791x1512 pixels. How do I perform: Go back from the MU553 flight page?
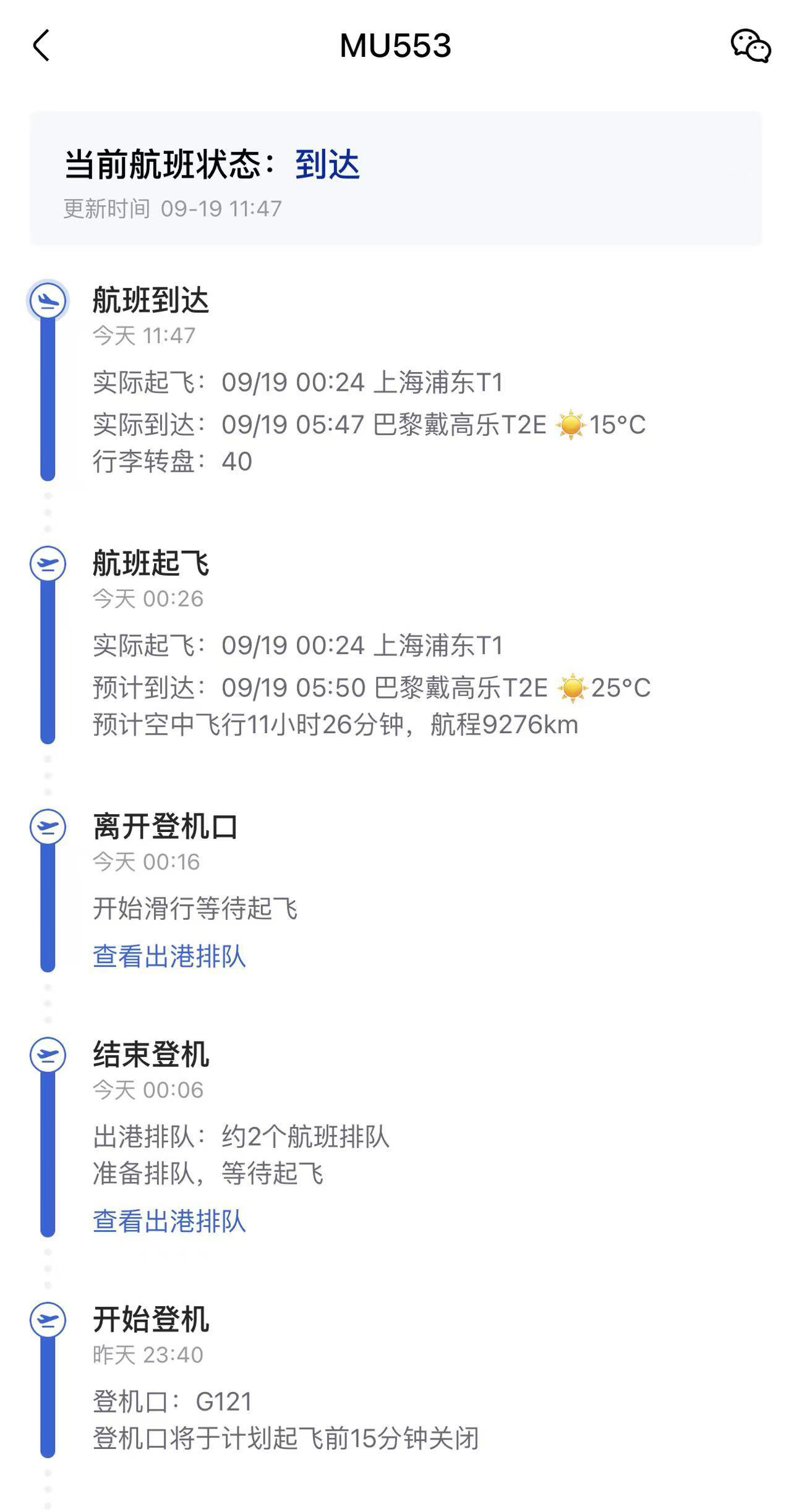coord(41,46)
